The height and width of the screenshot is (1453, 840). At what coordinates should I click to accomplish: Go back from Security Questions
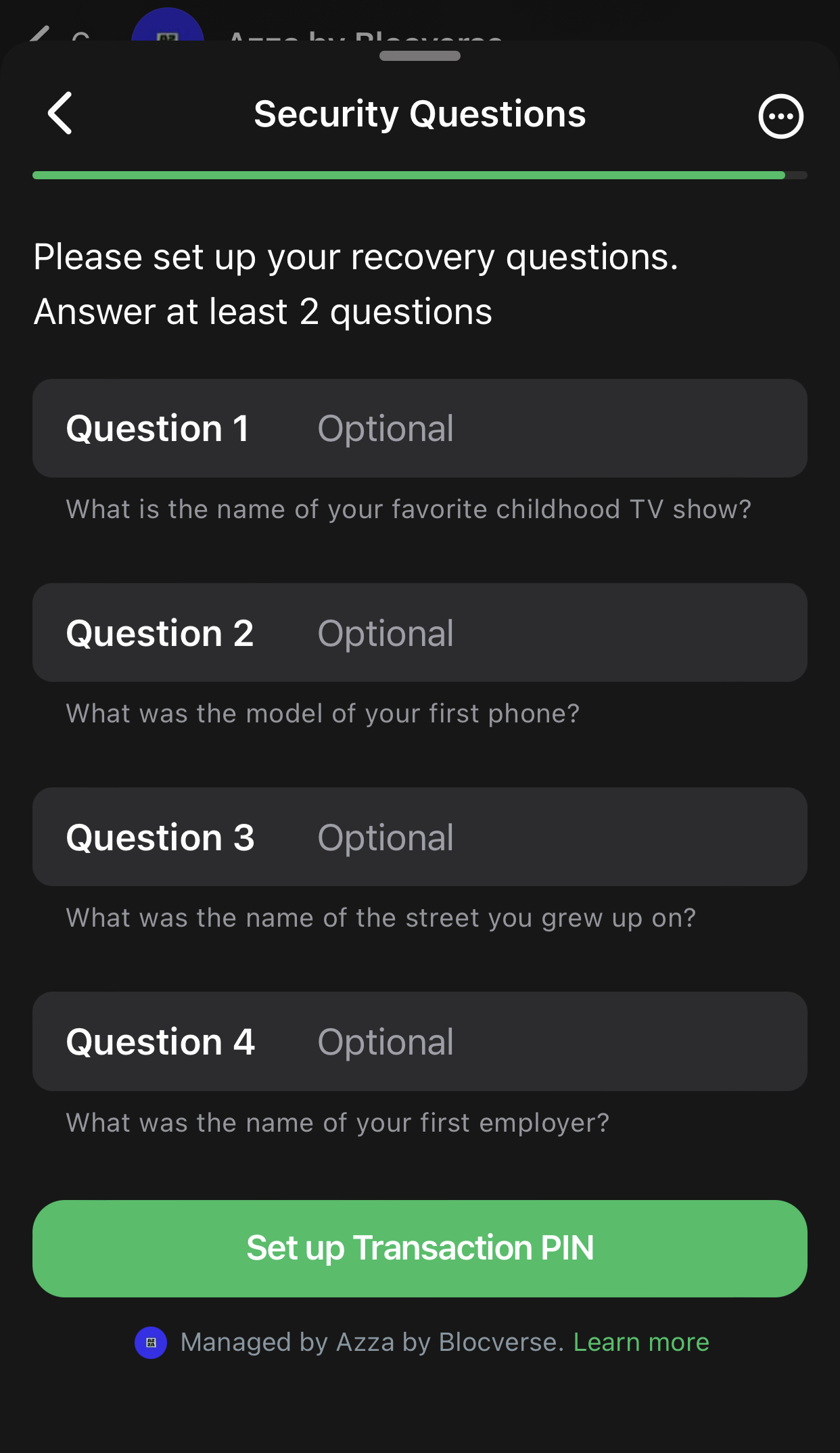pyautogui.click(x=60, y=113)
